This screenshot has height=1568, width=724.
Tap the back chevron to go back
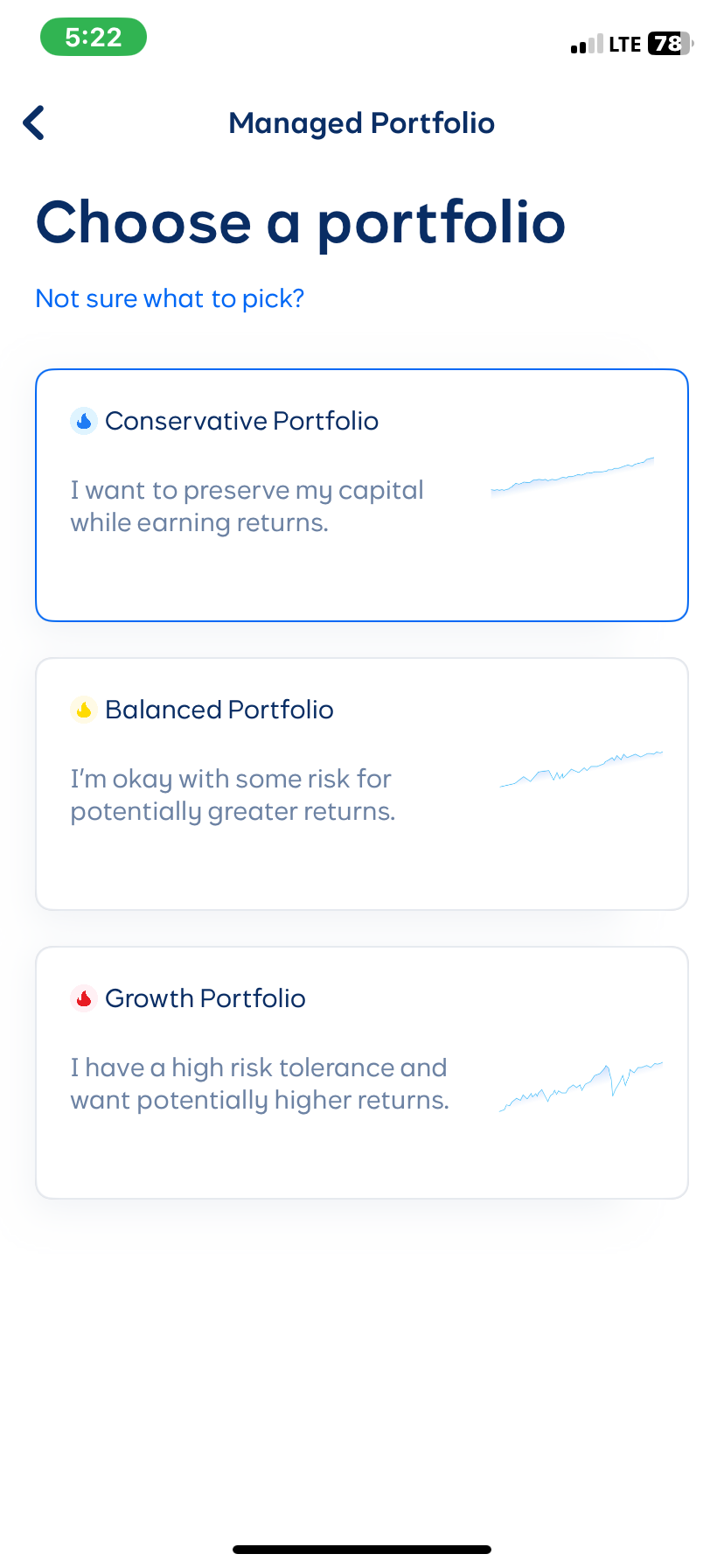(x=33, y=122)
